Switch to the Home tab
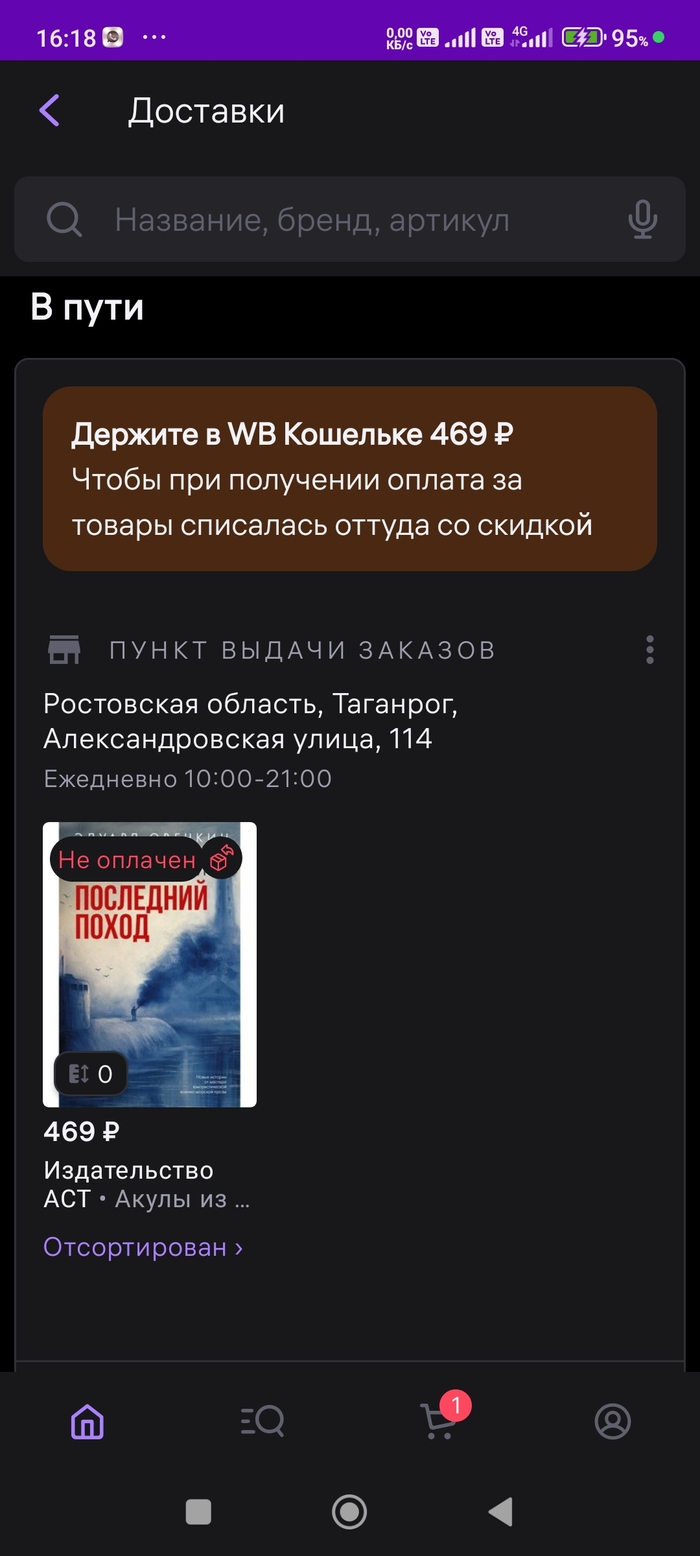Screen dimensions: 700x1556 87,1421
